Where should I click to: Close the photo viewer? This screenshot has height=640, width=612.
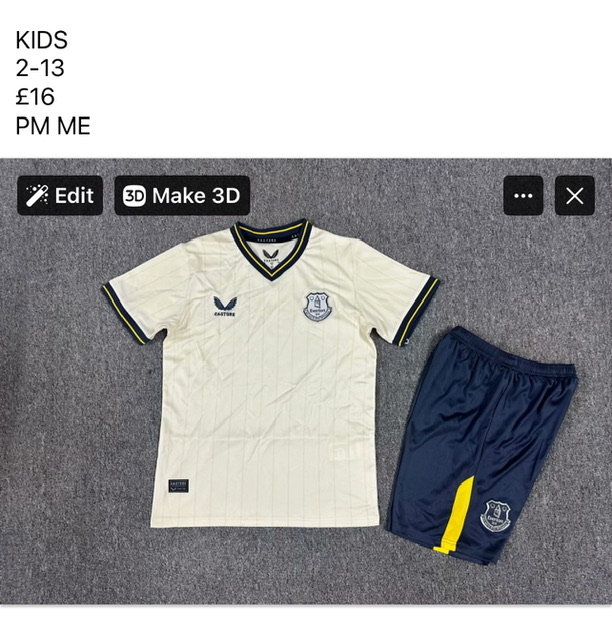[574, 196]
